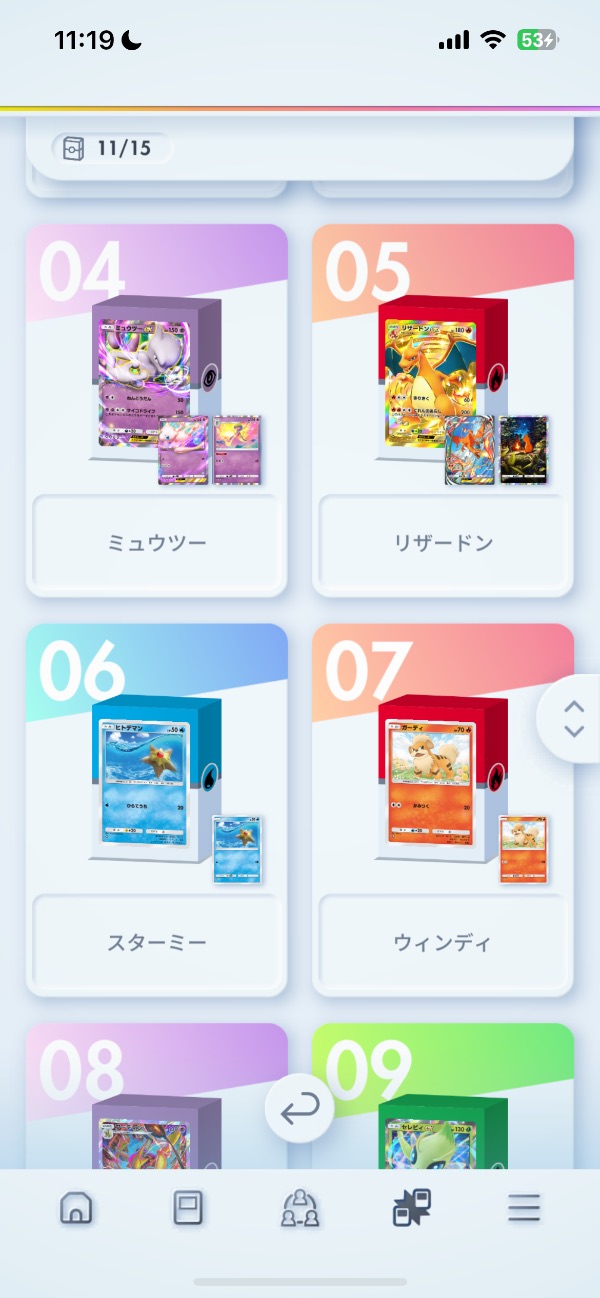
Task: Switch to the cards tab
Action: coord(188,1209)
